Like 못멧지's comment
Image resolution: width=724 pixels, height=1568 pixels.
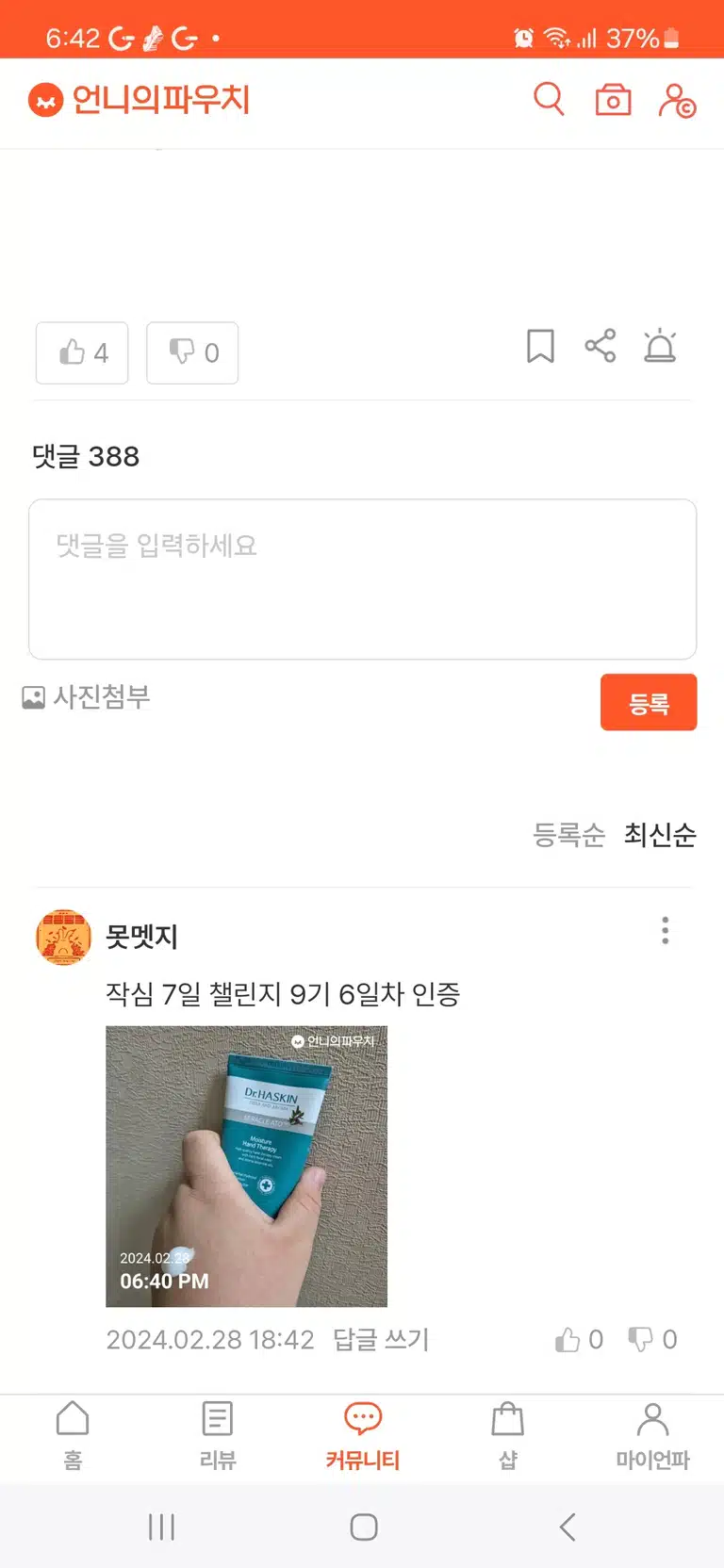(x=579, y=1339)
